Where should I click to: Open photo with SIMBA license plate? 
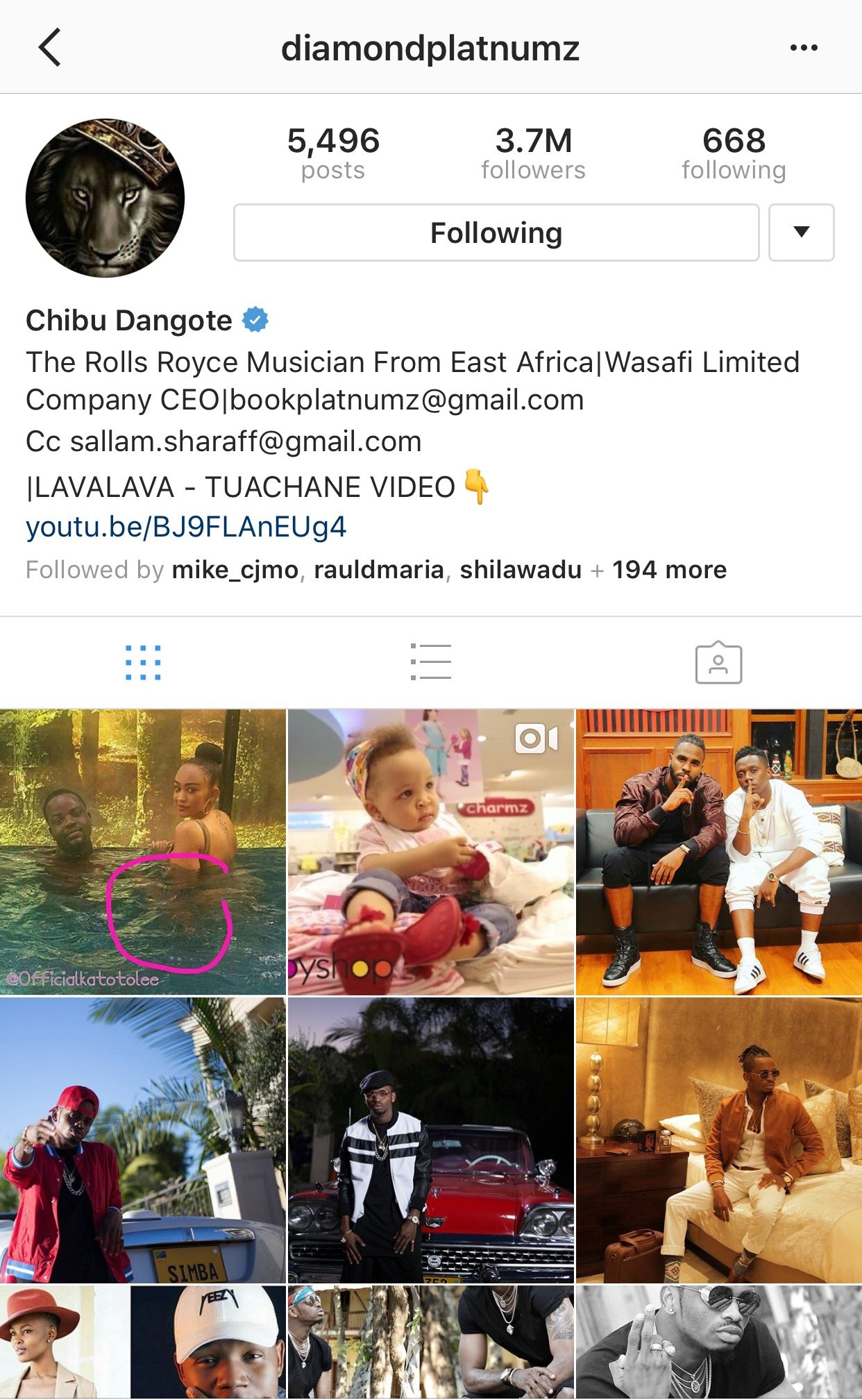[x=143, y=1140]
